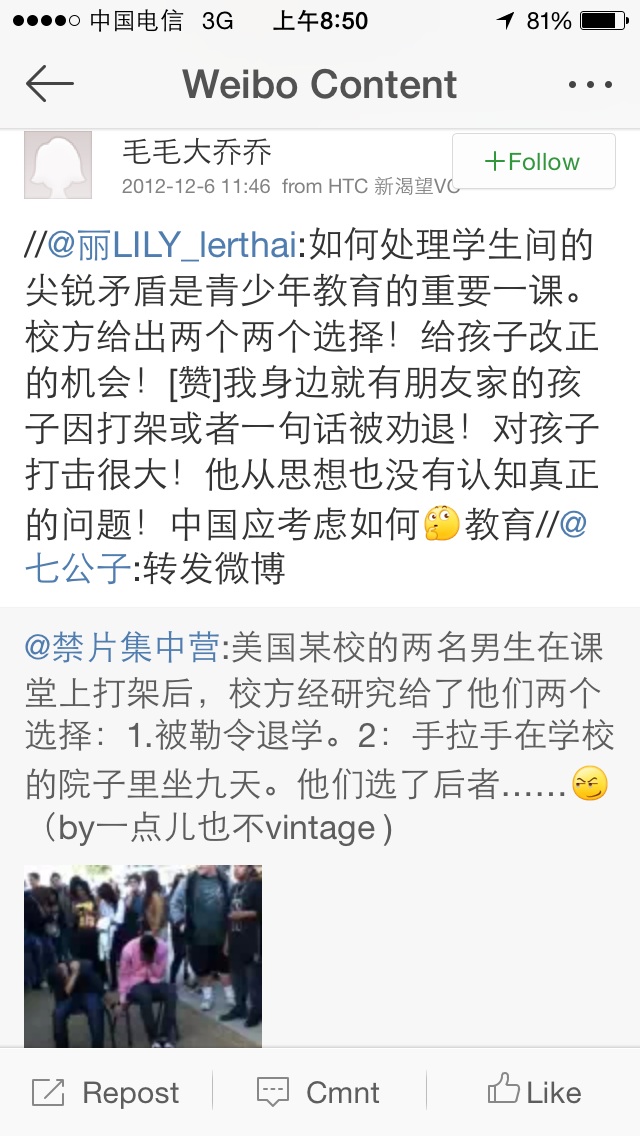Open the @禁片集中营 mention link
Image resolution: width=640 pixels, height=1136 pixels.
(x=122, y=649)
